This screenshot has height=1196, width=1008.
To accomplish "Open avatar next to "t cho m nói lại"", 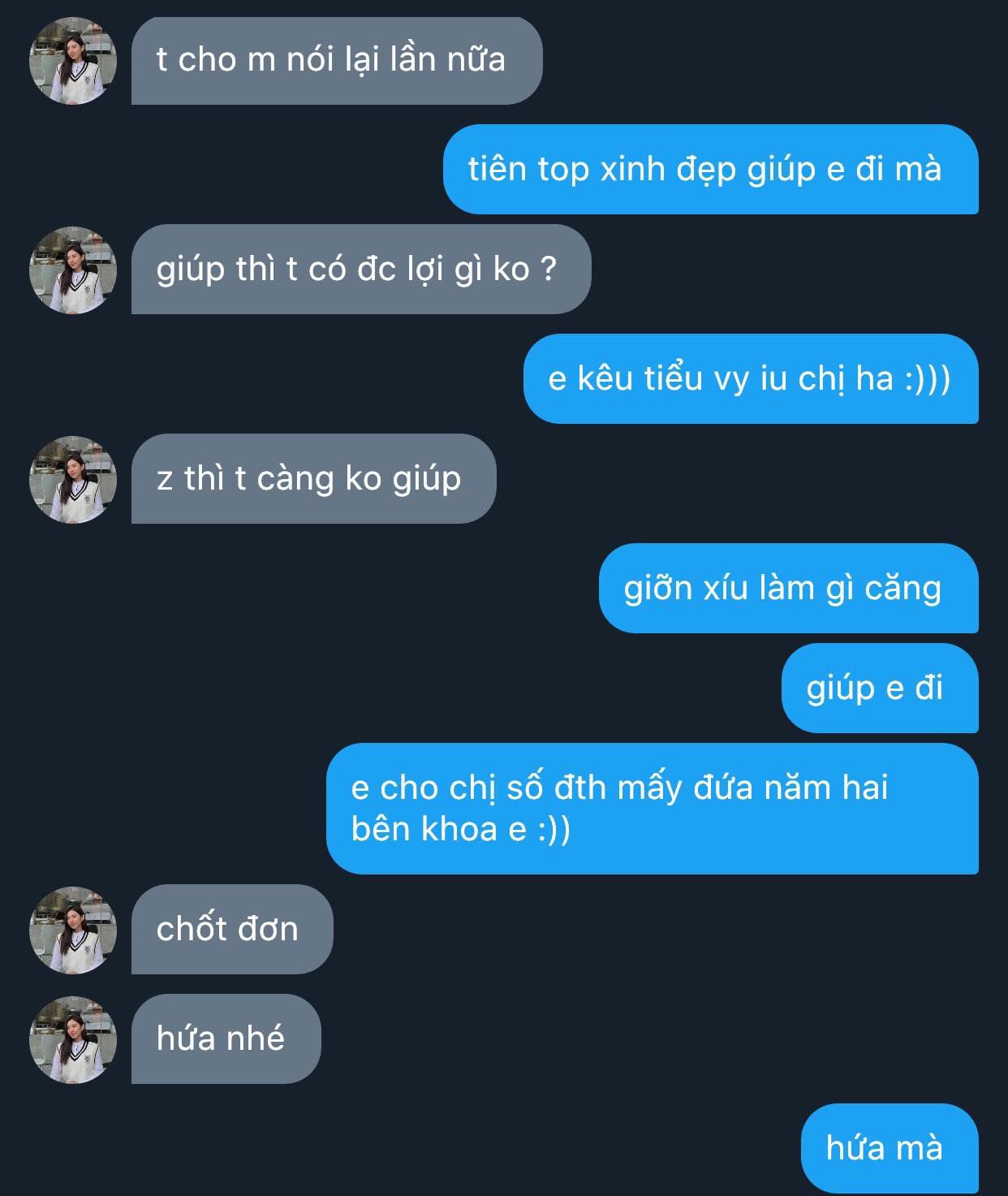I will [73, 61].
